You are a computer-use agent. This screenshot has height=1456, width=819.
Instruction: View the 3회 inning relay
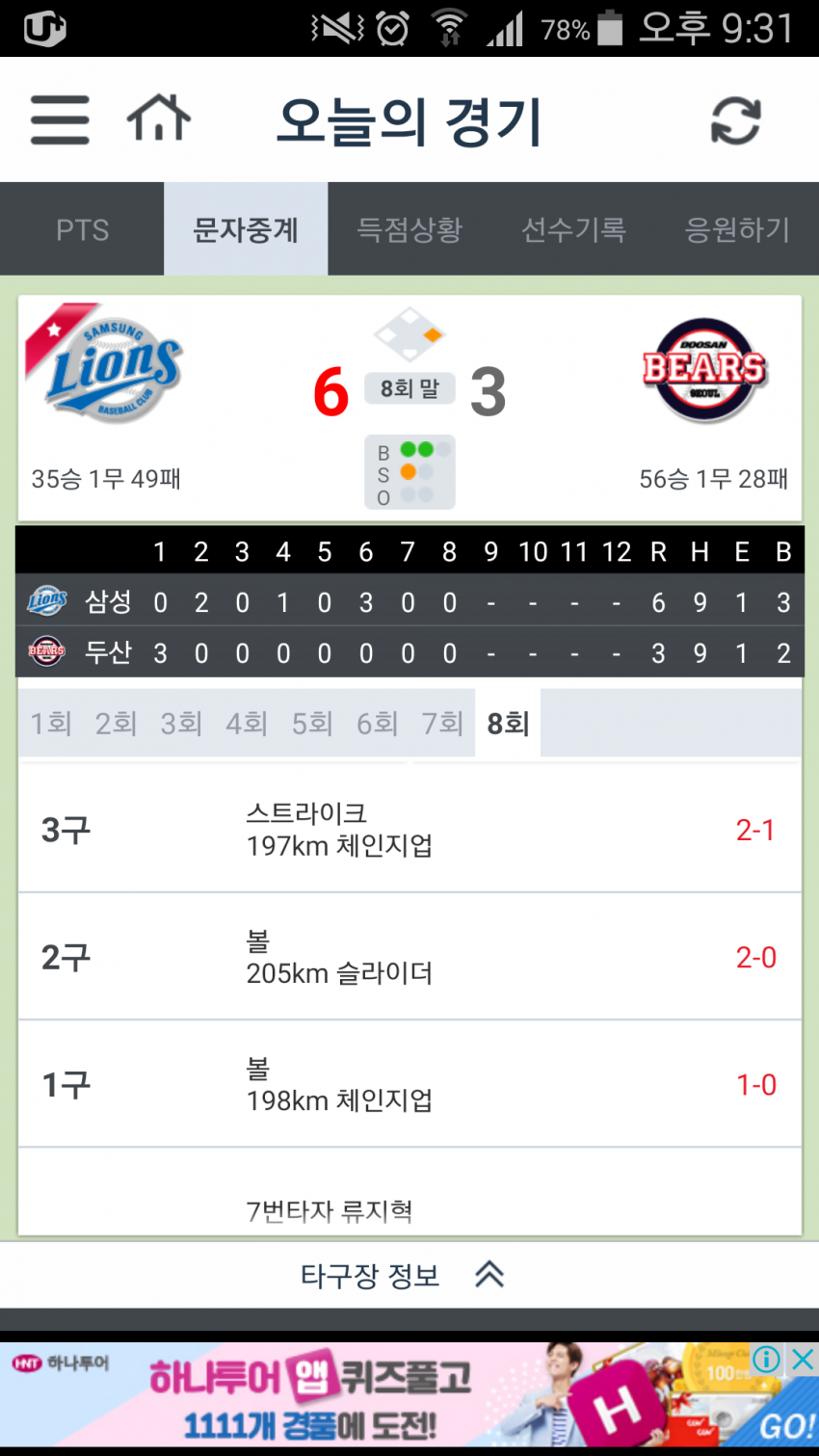tap(181, 723)
